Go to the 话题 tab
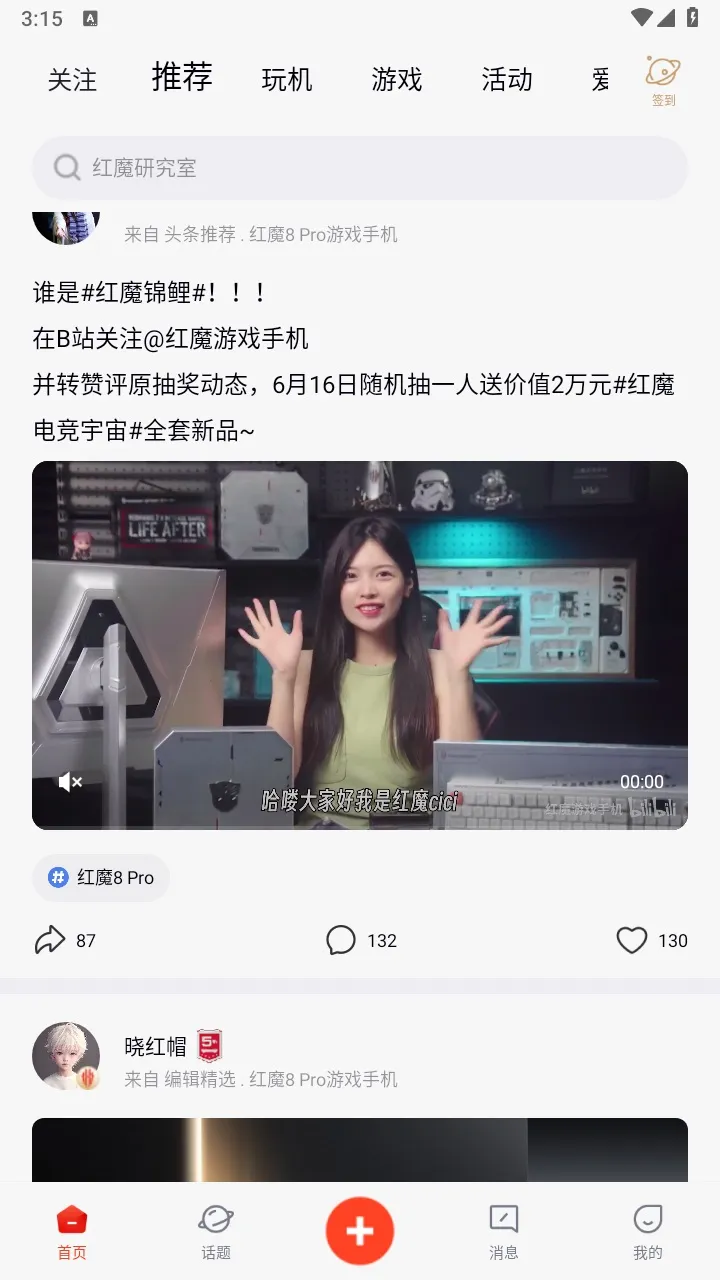Image resolution: width=720 pixels, height=1280 pixels. click(x=216, y=1231)
